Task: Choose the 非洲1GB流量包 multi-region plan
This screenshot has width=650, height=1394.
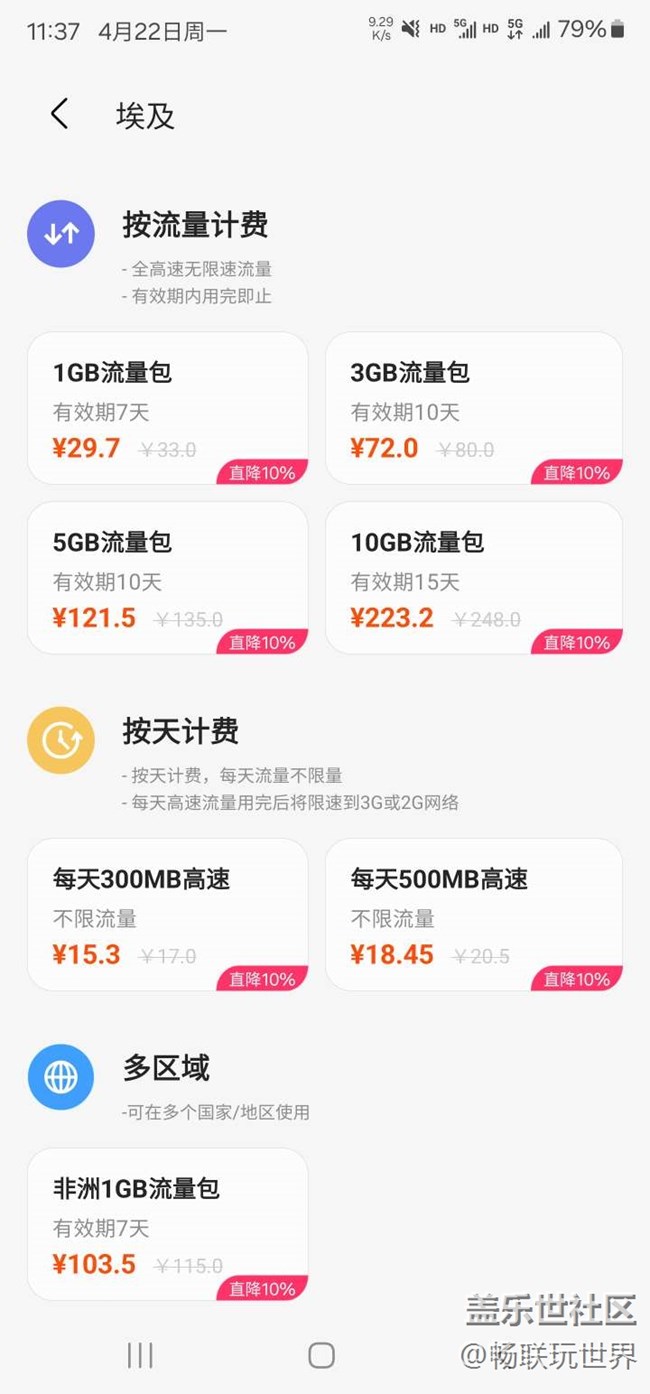Action: click(x=167, y=1224)
